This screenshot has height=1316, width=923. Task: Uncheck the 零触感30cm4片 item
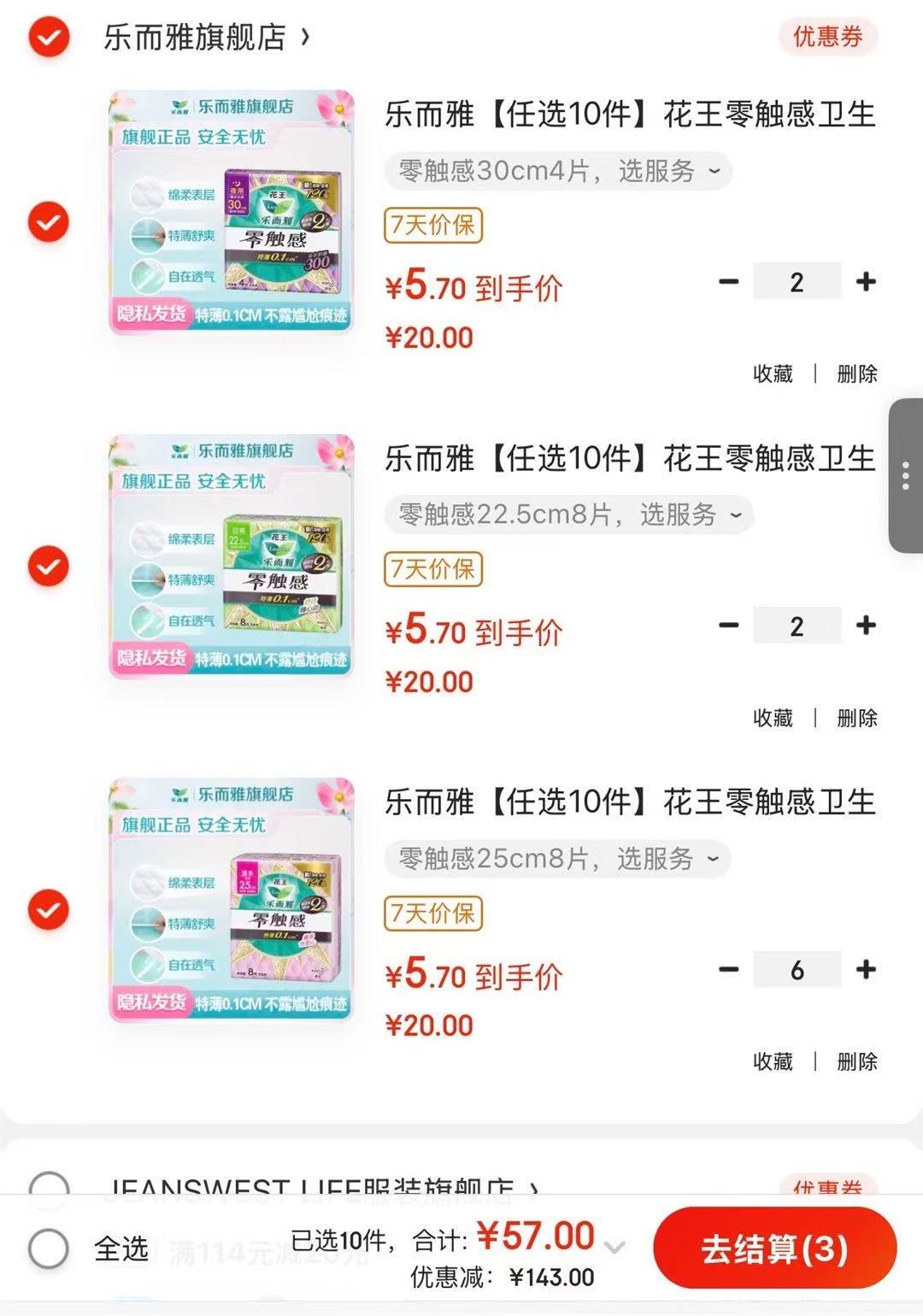(x=49, y=222)
